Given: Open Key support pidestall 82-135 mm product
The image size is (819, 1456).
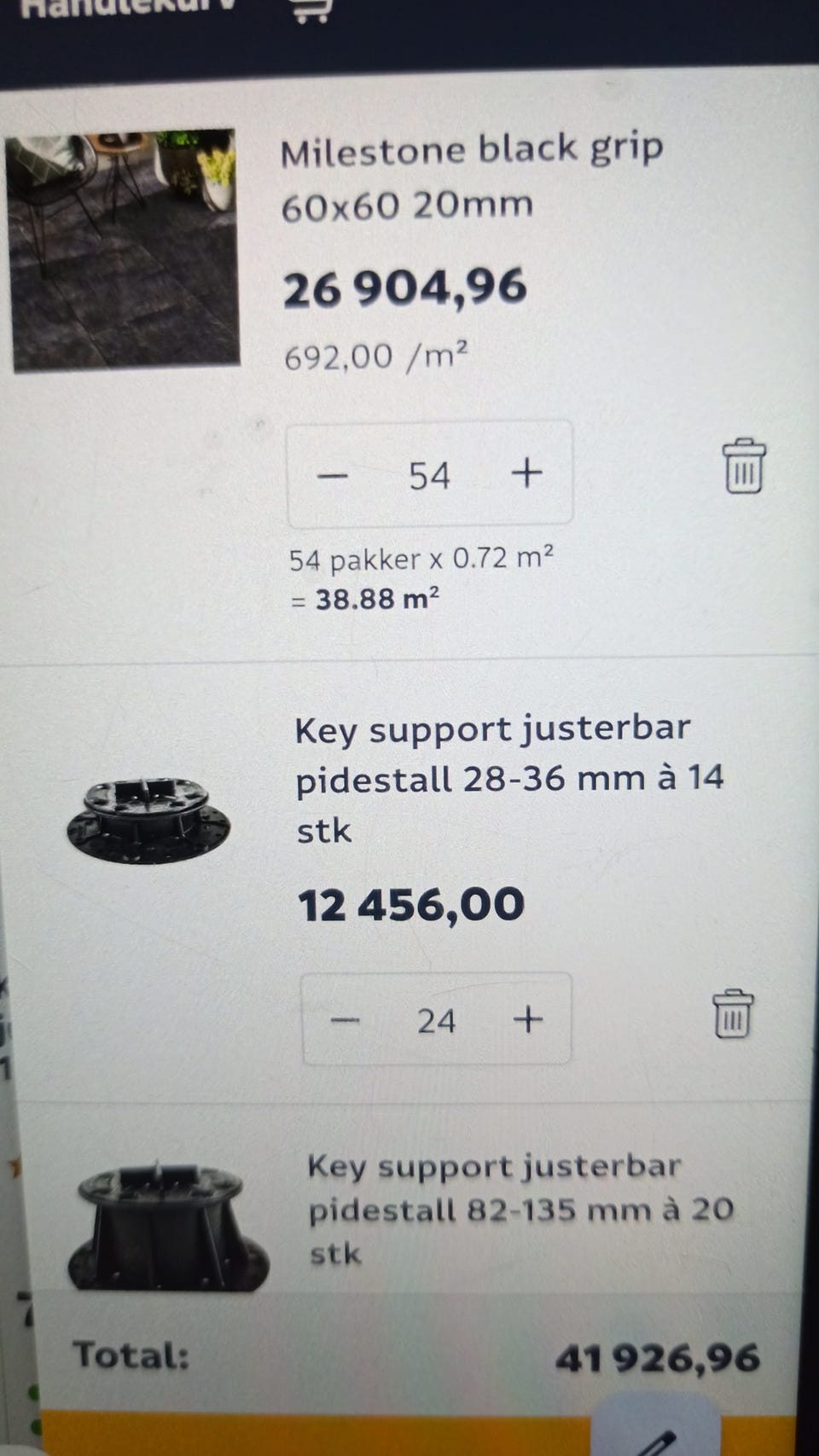Looking at the screenshot, I should pos(520,1209).
